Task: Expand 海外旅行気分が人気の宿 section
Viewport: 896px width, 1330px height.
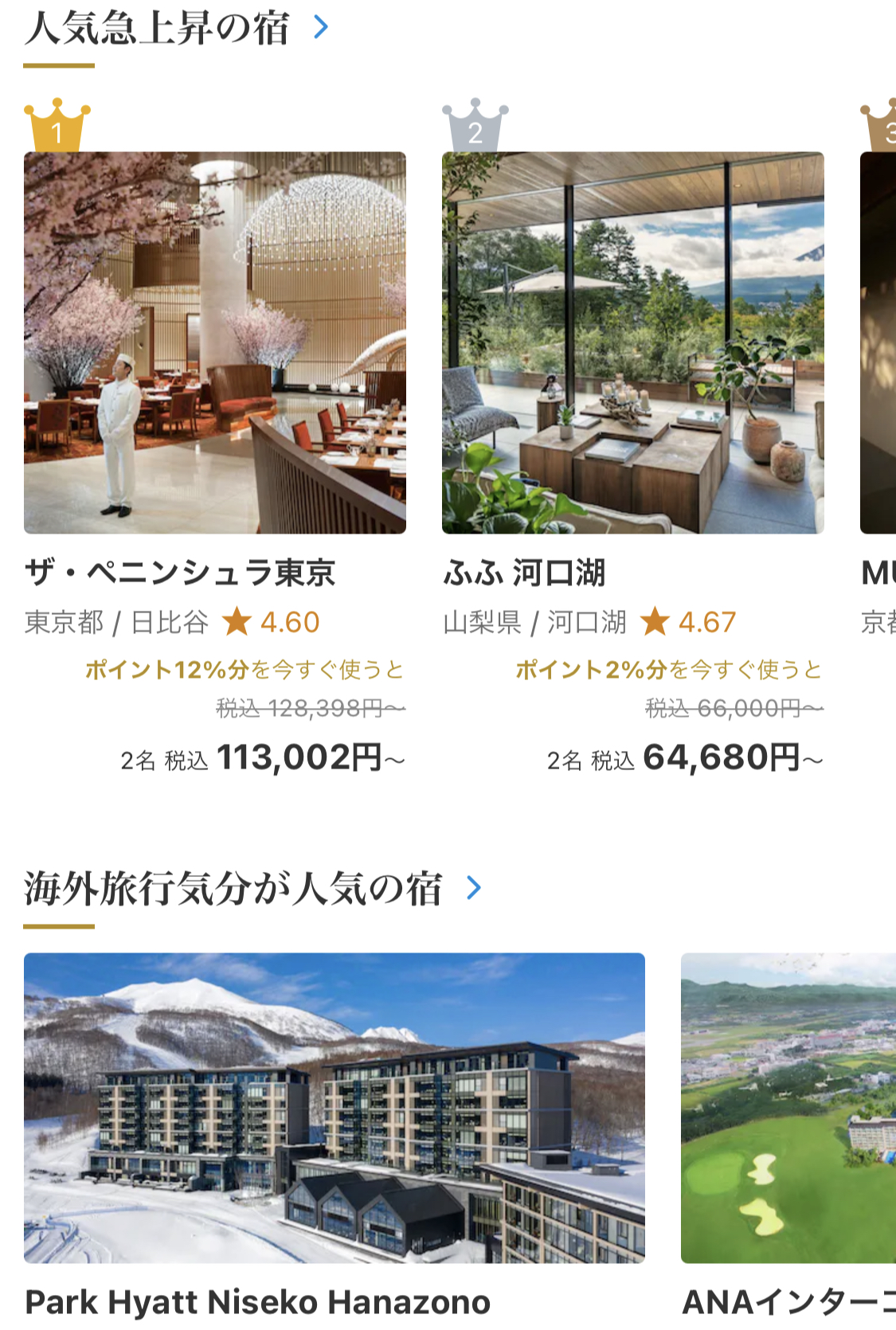Action: 474,887
